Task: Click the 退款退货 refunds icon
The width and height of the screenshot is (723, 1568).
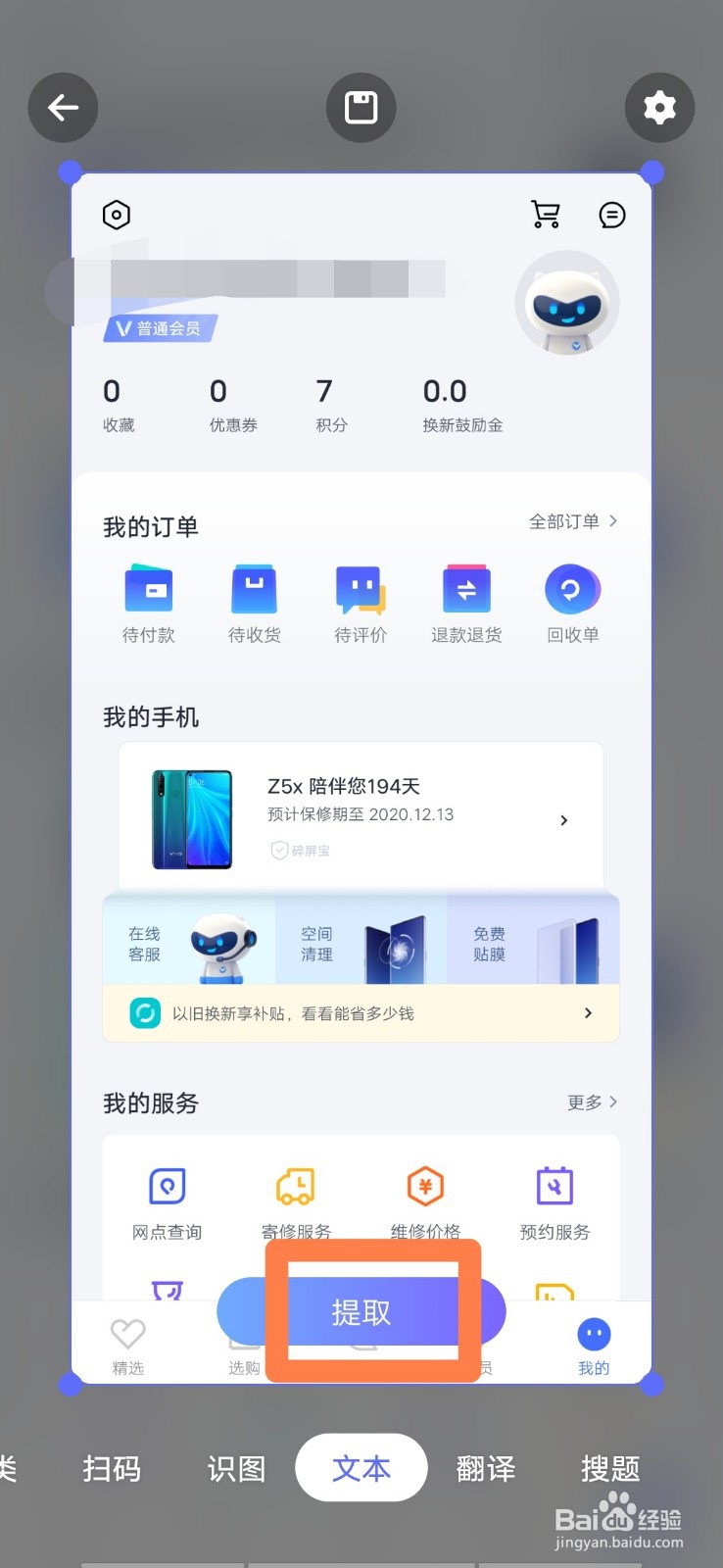Action: pyautogui.click(x=465, y=600)
